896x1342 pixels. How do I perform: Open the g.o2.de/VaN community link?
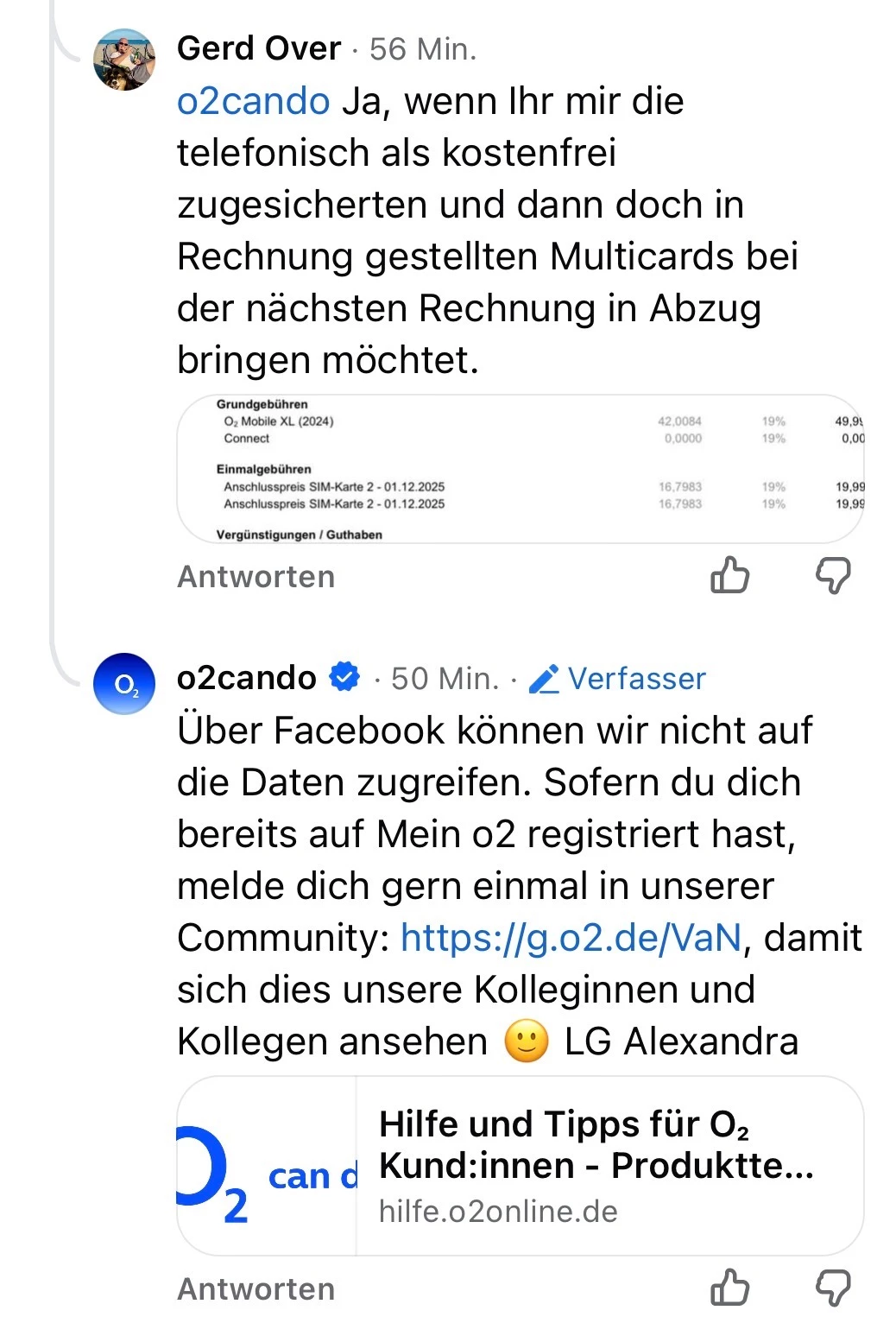(571, 938)
